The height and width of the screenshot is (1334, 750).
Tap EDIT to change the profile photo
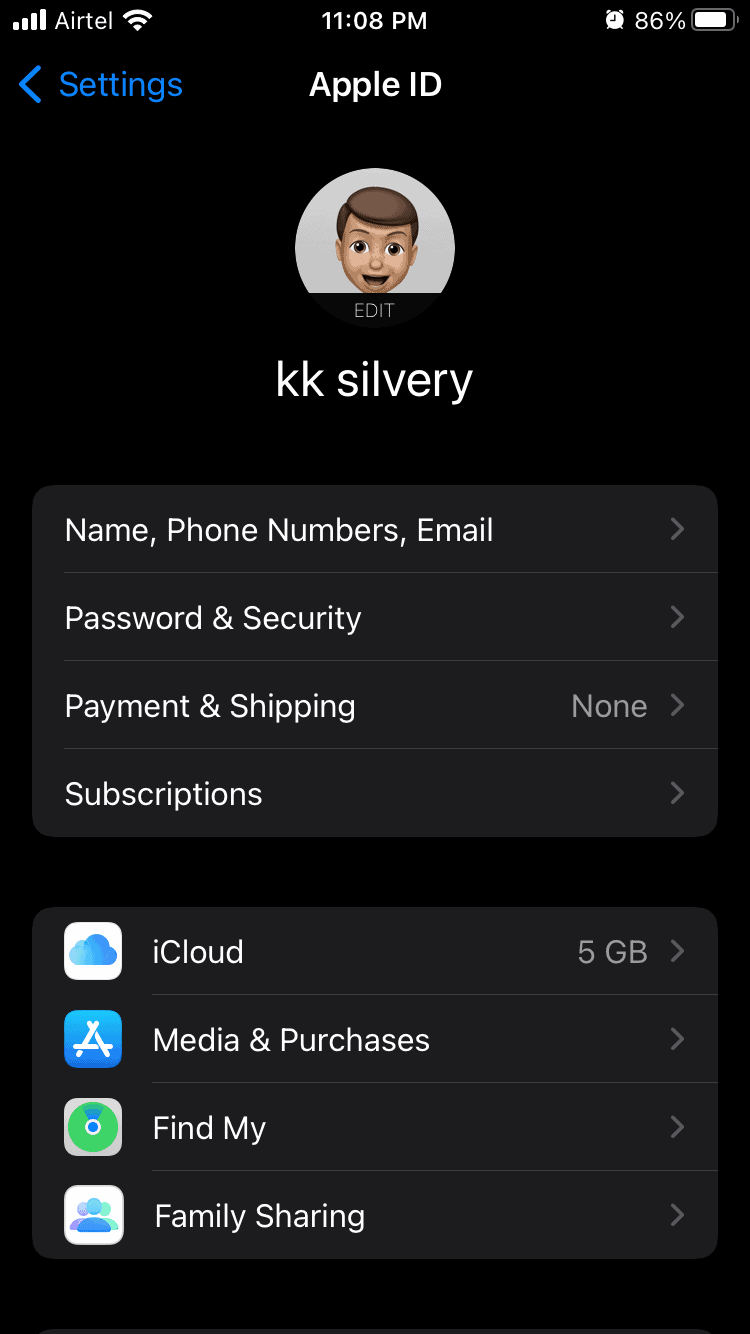coord(375,309)
